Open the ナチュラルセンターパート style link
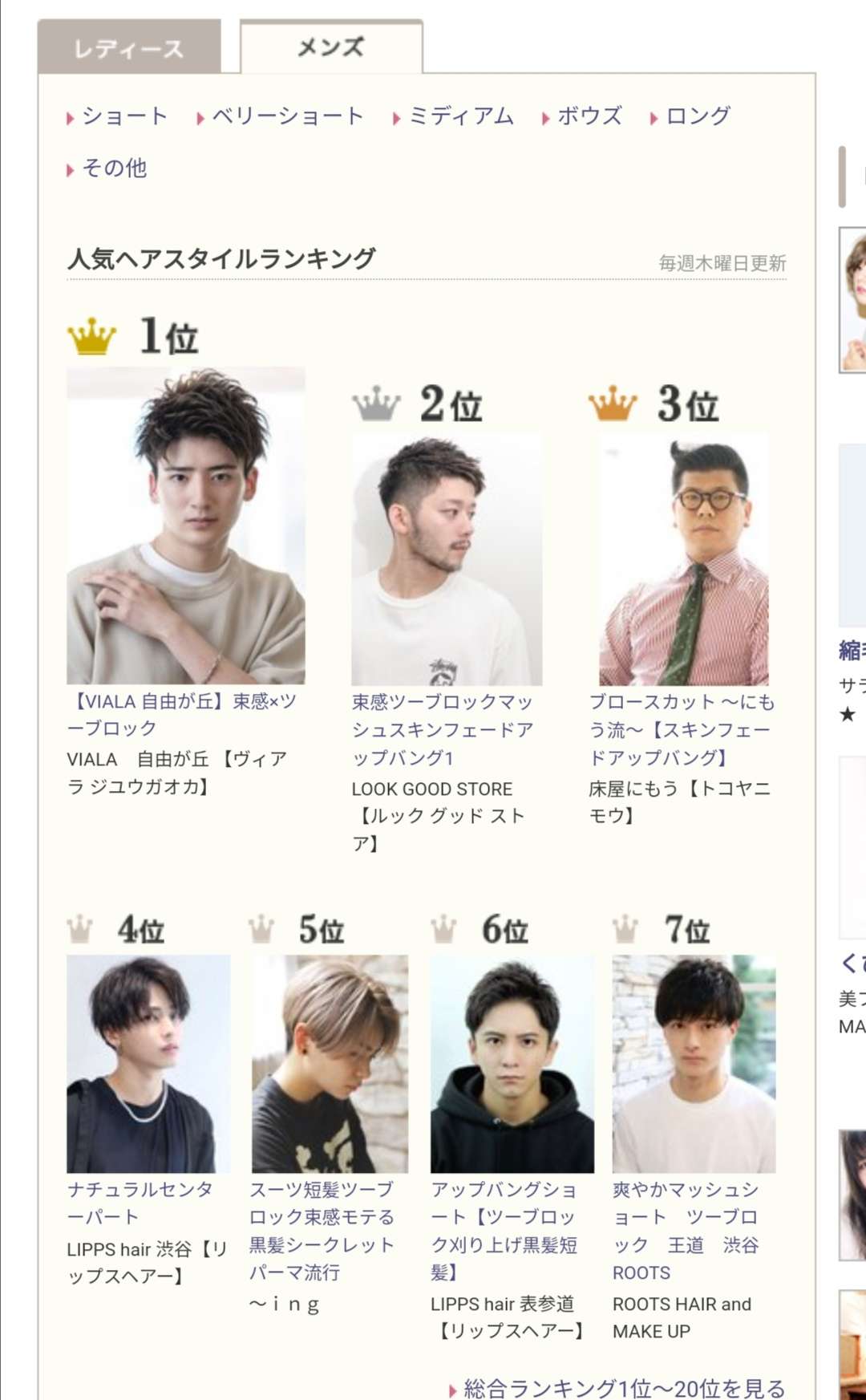The width and height of the screenshot is (866, 1400). point(140,1202)
